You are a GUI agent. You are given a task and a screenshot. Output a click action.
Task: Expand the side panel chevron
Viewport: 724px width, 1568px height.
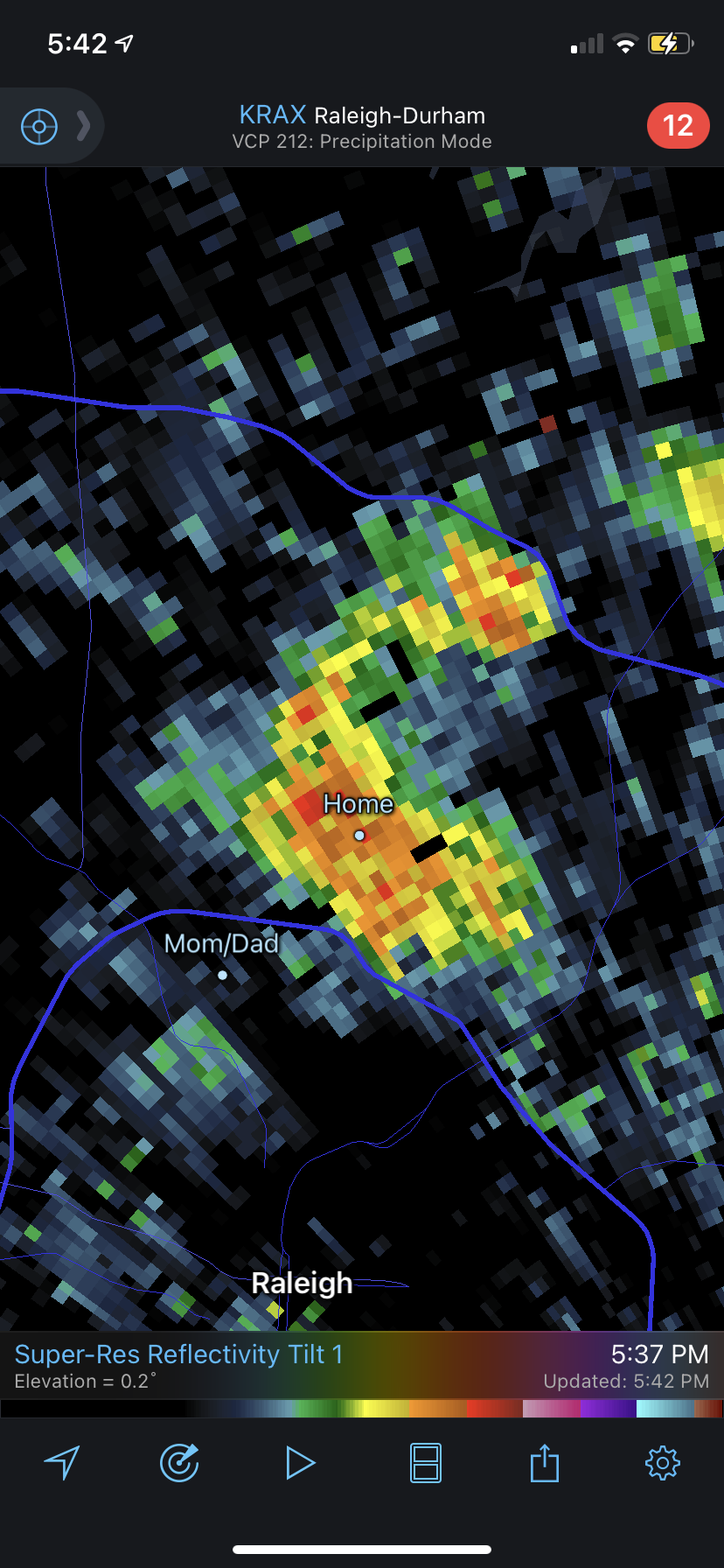tap(83, 126)
